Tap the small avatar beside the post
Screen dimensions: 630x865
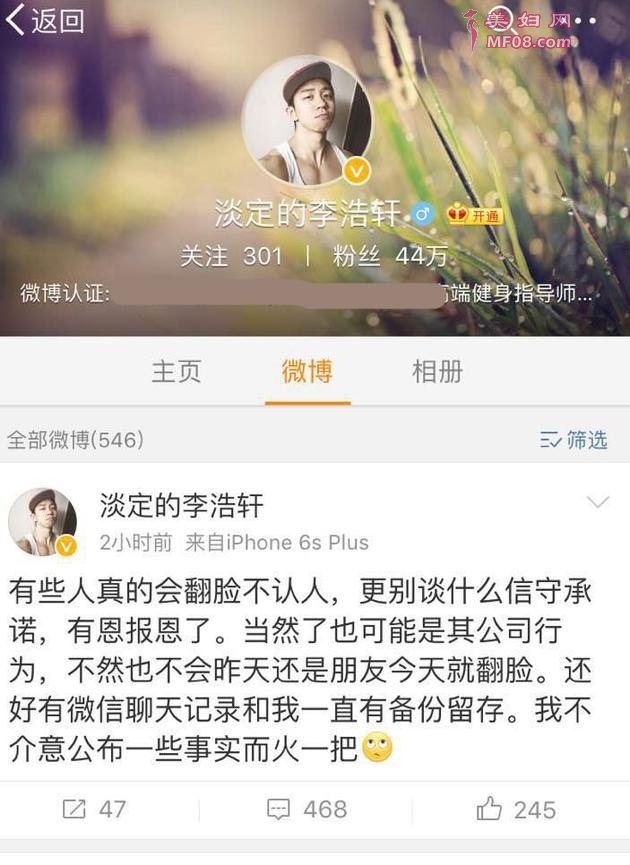pos(43,522)
